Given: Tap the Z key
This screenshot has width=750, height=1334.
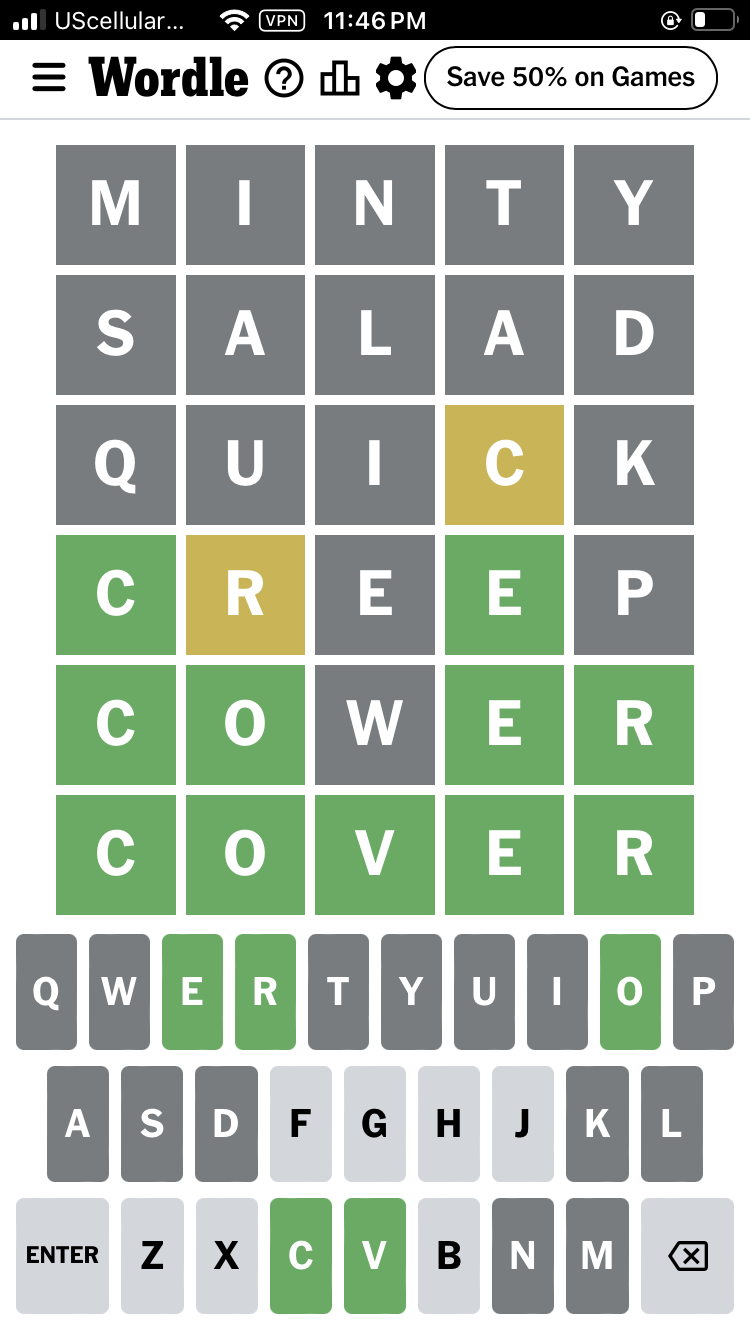Looking at the screenshot, I should (x=152, y=1256).
